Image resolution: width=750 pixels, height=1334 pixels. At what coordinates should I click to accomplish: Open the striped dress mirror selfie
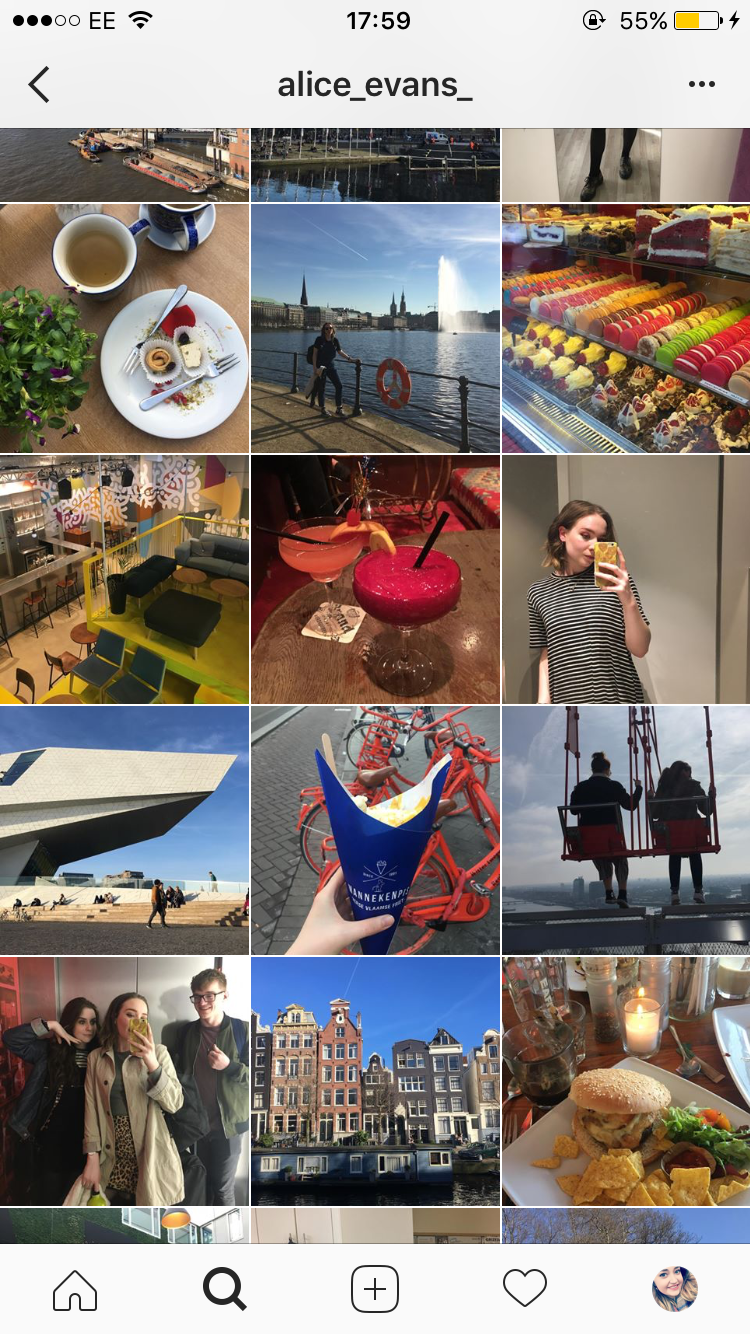coord(626,580)
